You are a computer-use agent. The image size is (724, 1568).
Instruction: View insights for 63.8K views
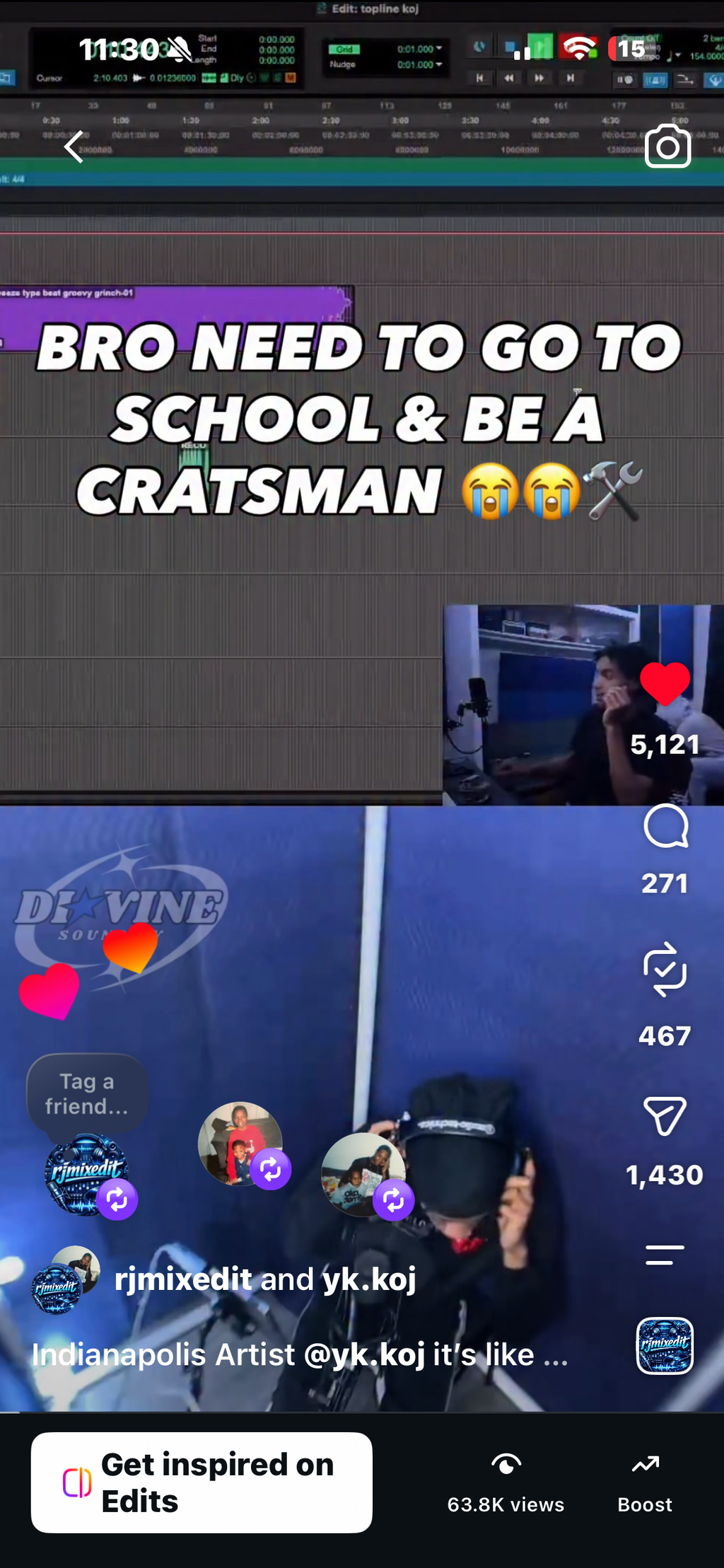(506, 1483)
